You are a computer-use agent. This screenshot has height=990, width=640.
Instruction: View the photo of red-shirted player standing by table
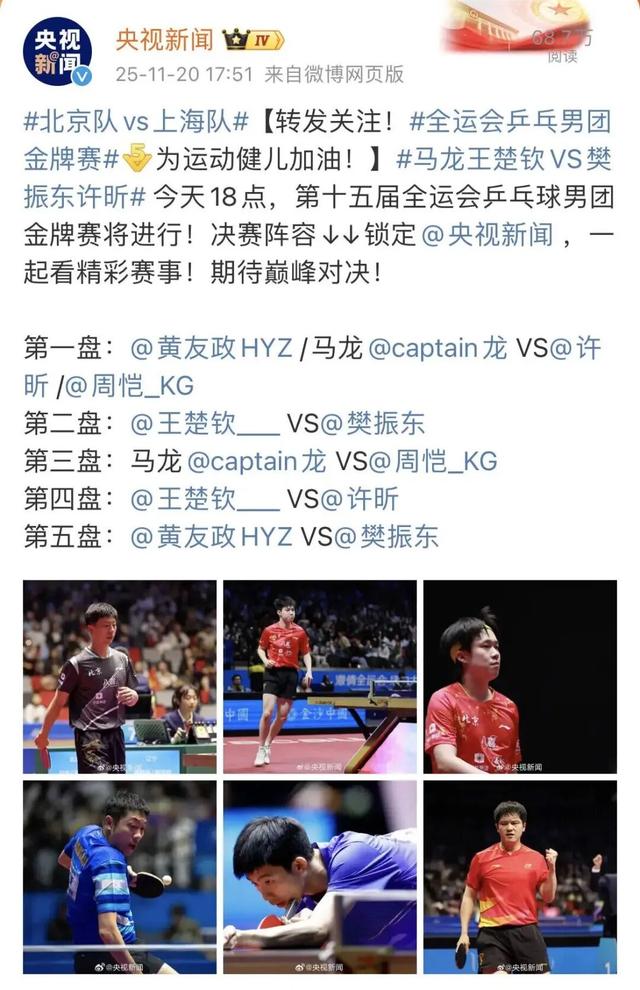click(320, 677)
